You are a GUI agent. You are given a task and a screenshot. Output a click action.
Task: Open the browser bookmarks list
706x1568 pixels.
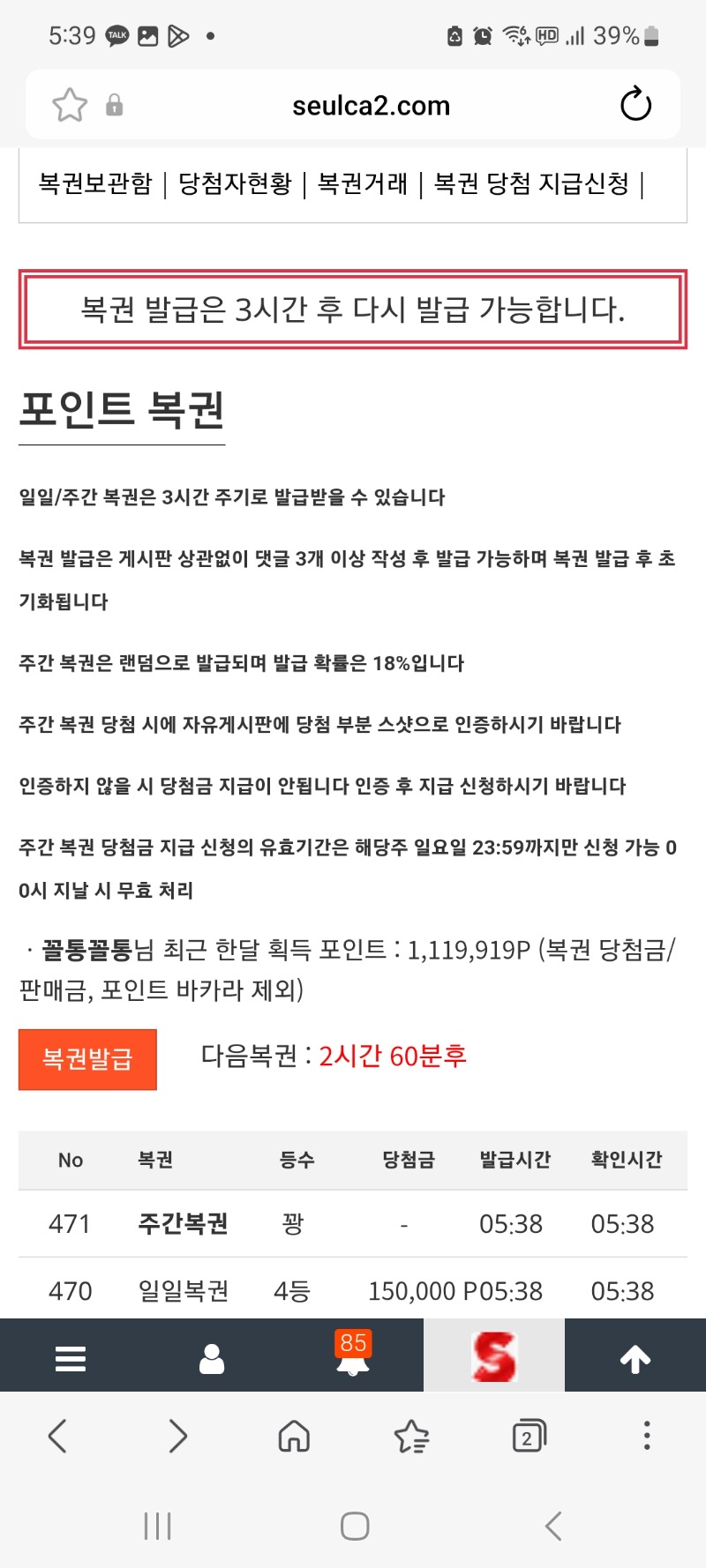pos(411,1436)
